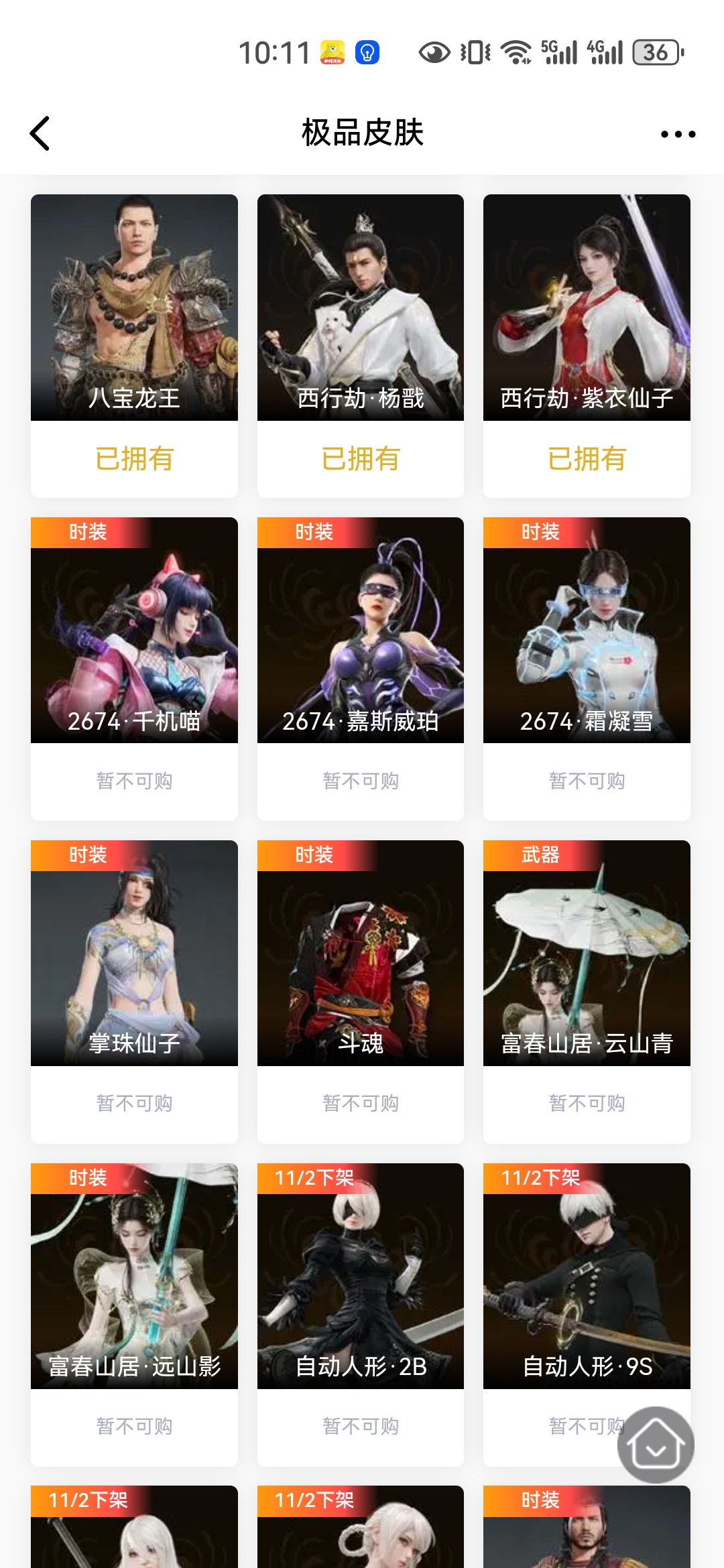This screenshot has height=1568, width=724.
Task: Click 暂不可购 under 2674·霜凝雪
Action: (x=587, y=781)
